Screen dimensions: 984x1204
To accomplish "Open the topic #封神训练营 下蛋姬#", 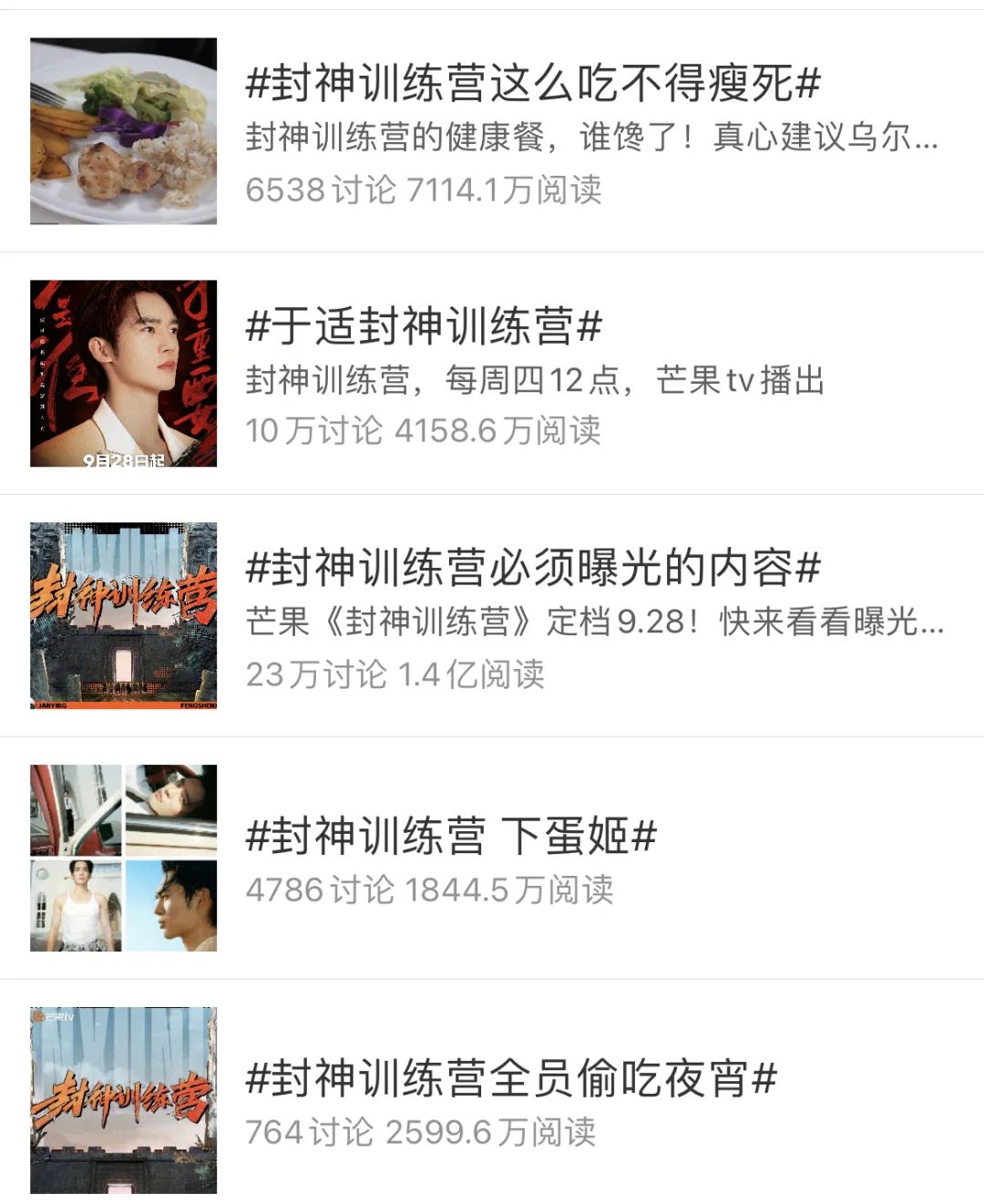I will pyautogui.click(x=451, y=837).
